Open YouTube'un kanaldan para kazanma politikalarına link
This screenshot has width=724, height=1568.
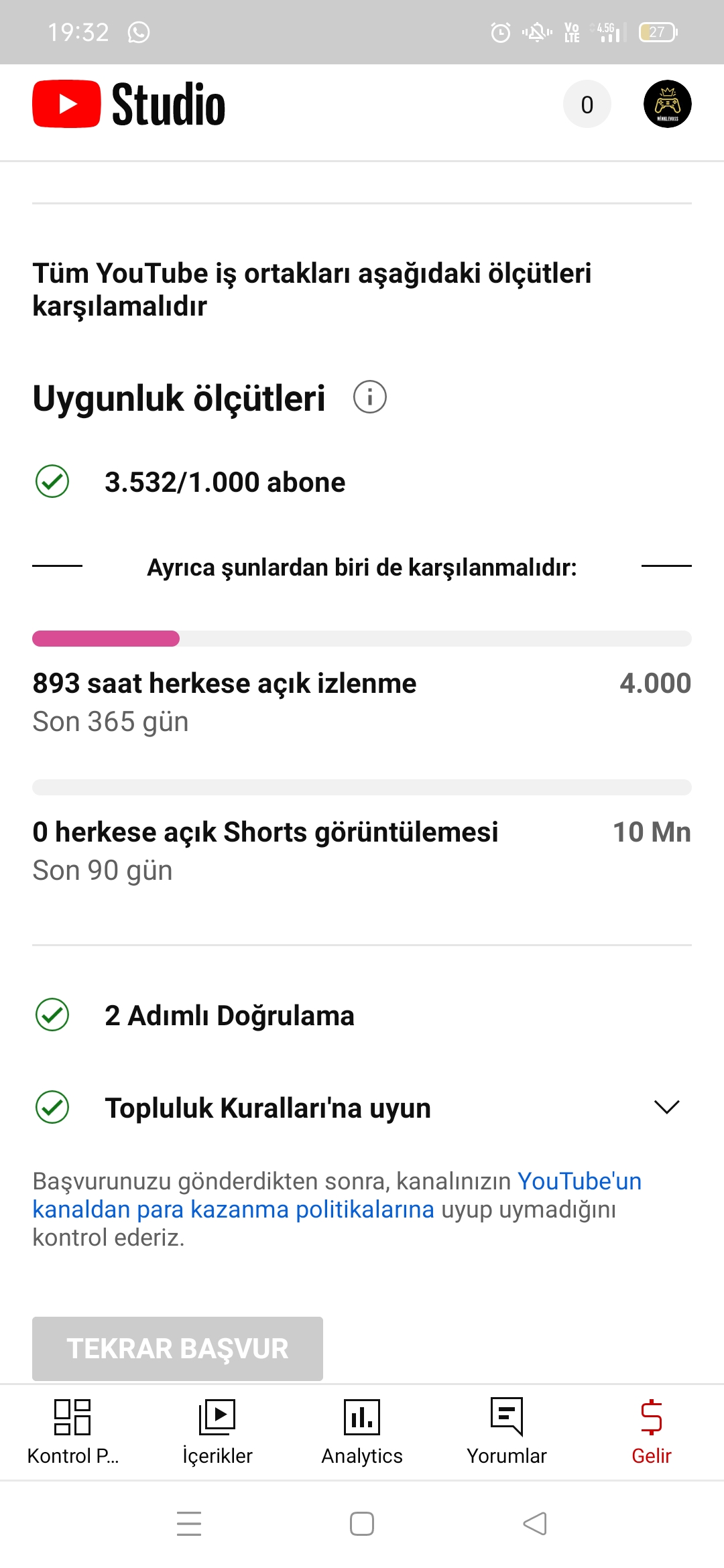click(337, 1195)
